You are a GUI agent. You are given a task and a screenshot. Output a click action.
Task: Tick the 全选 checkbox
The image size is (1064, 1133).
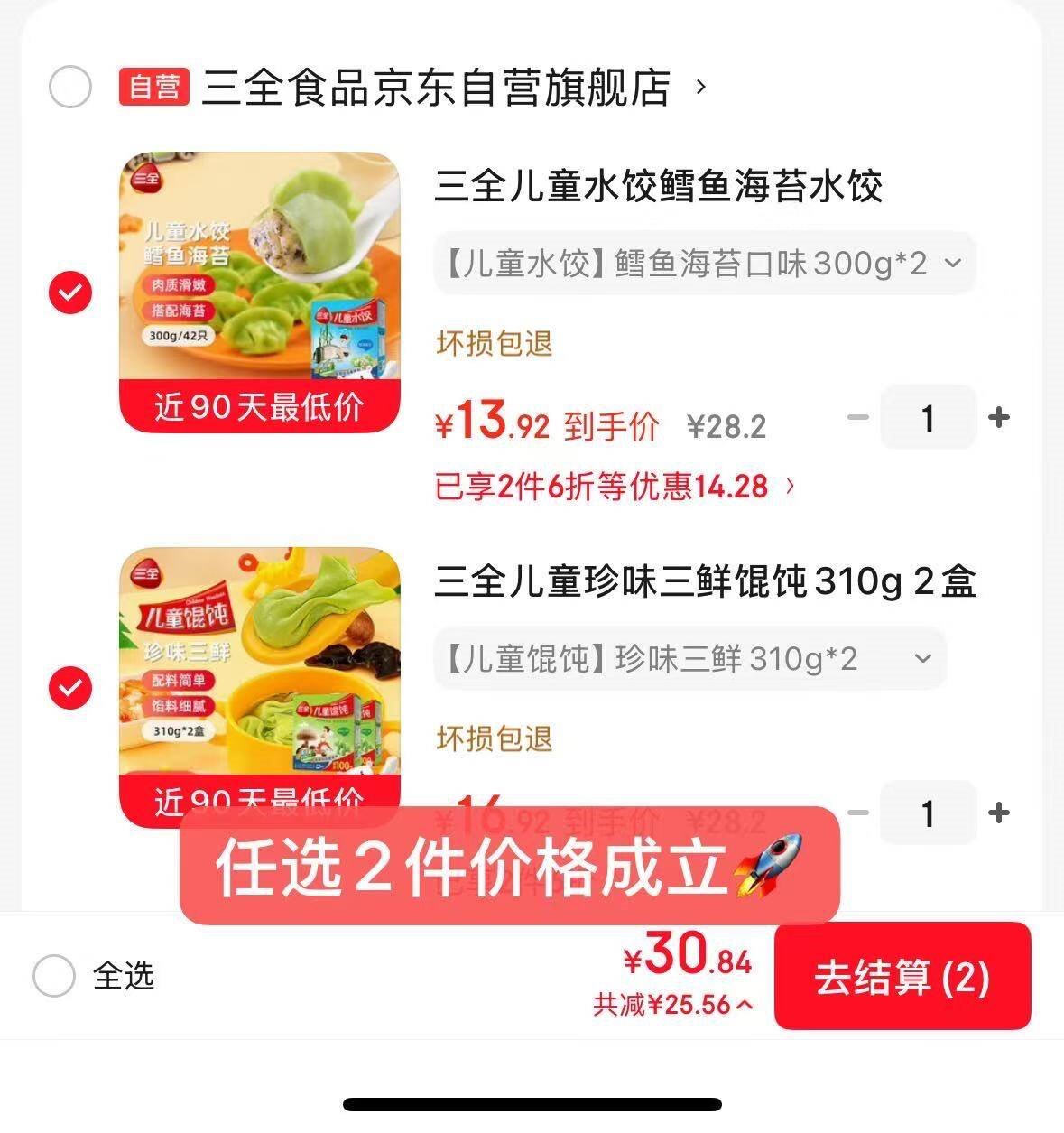[54, 976]
